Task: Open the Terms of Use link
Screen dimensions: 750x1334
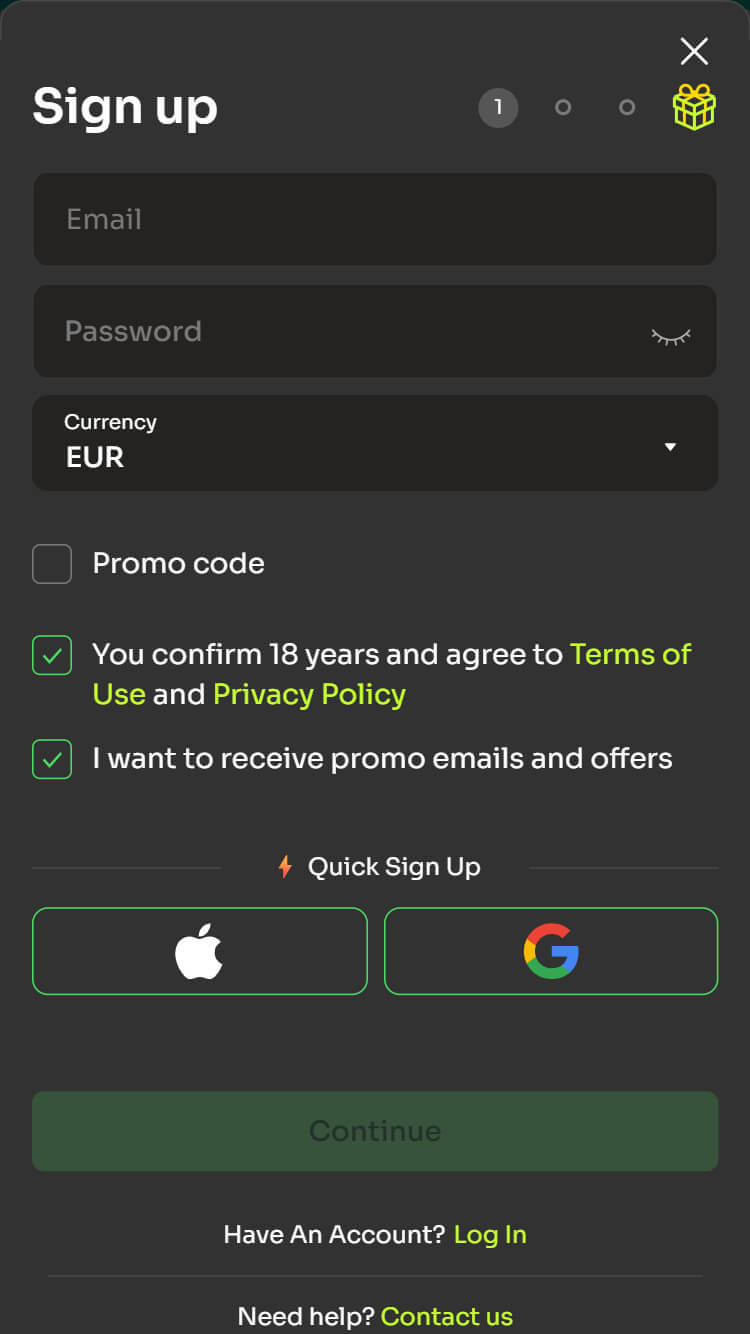Action: point(630,654)
